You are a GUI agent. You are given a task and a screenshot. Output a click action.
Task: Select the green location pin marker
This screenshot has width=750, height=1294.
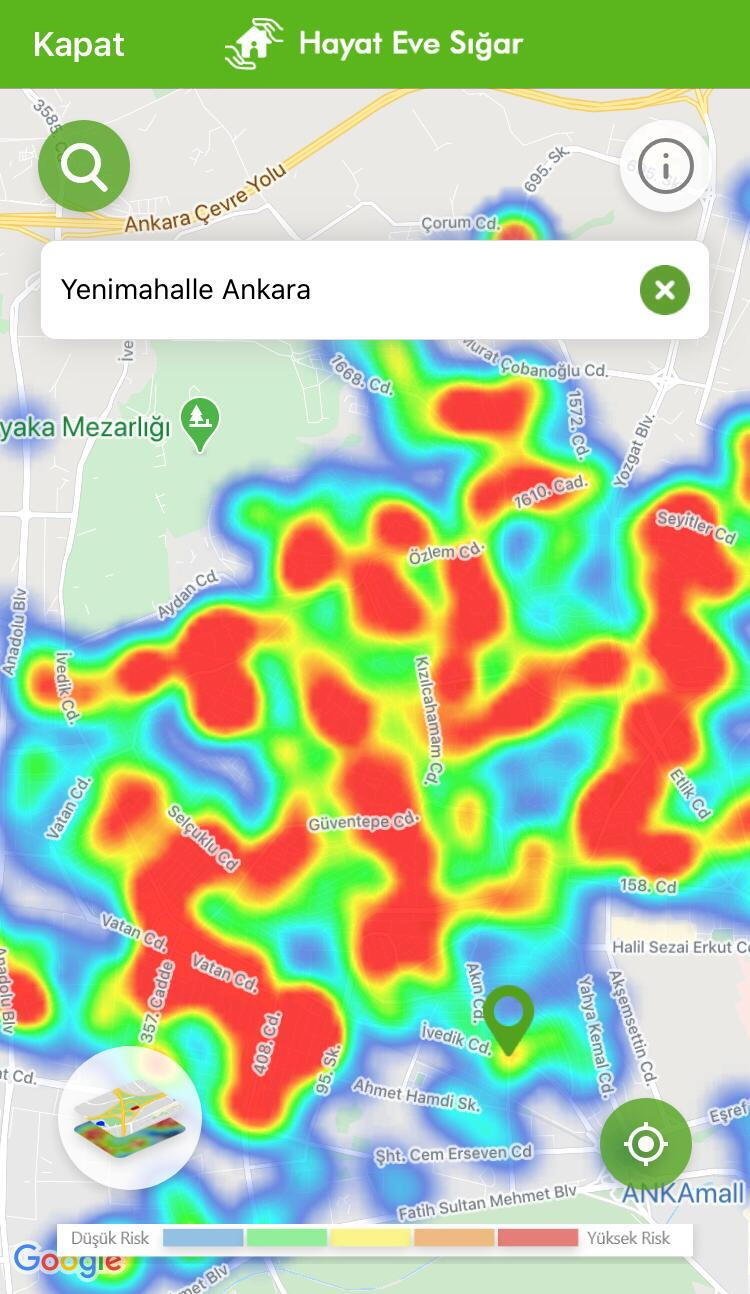(x=509, y=1019)
